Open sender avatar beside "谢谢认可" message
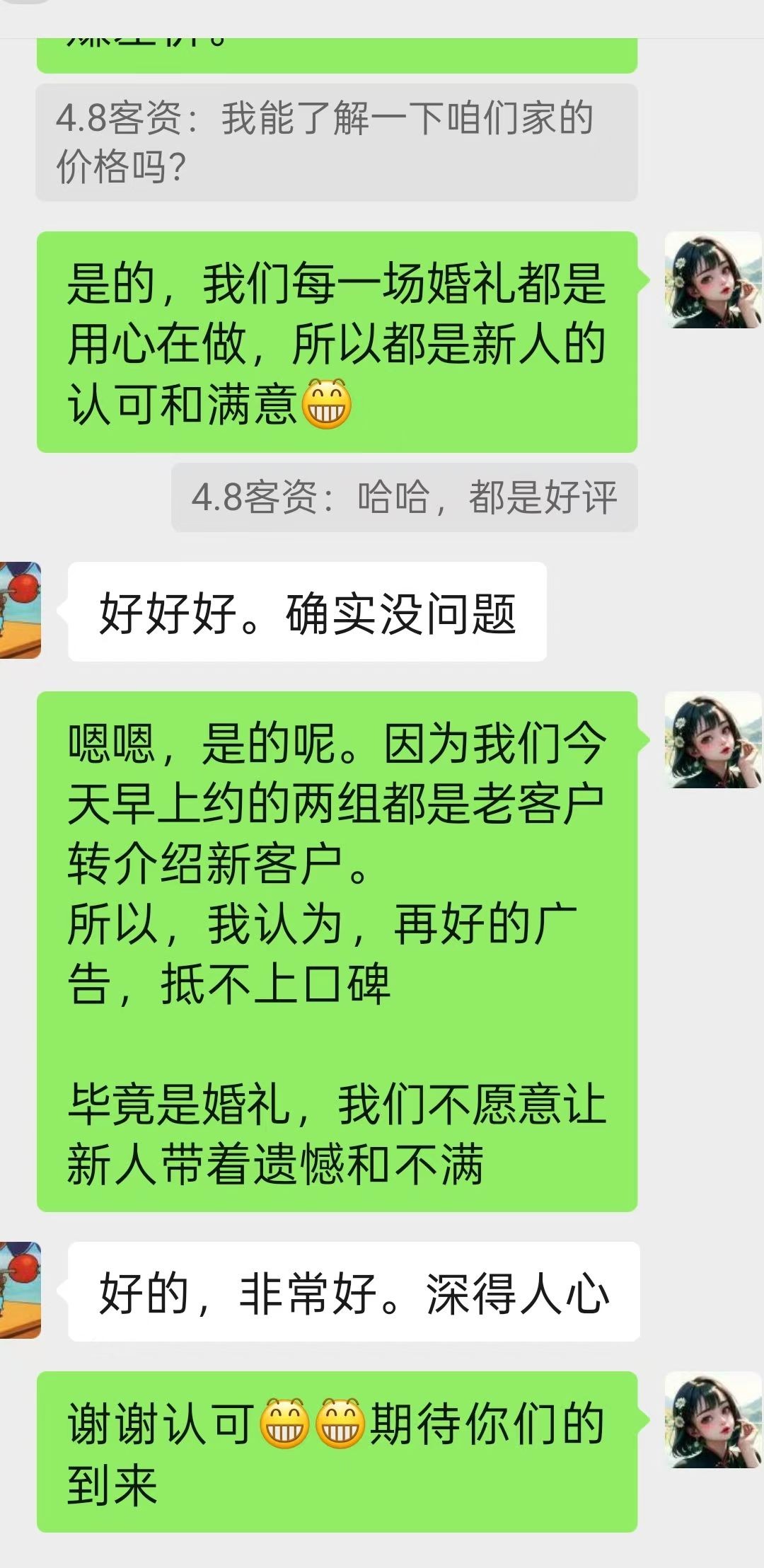764x1568 pixels. click(713, 1420)
